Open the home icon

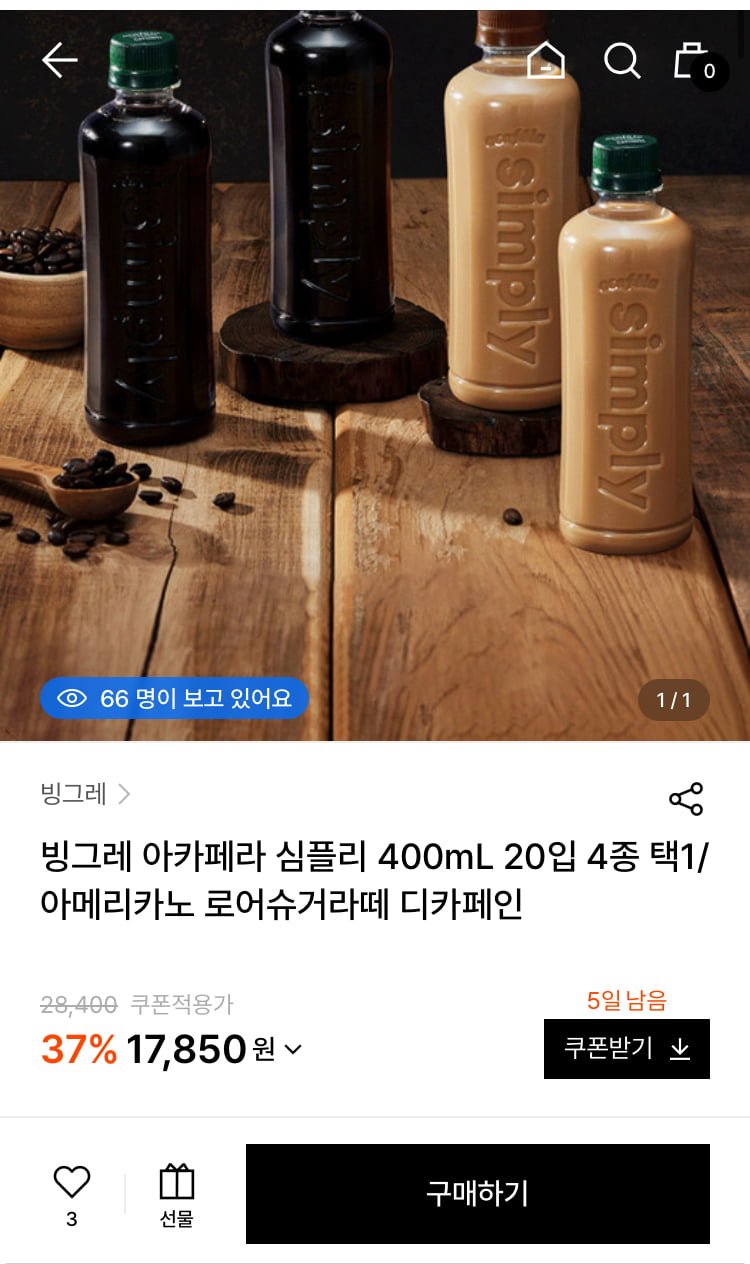tap(546, 61)
